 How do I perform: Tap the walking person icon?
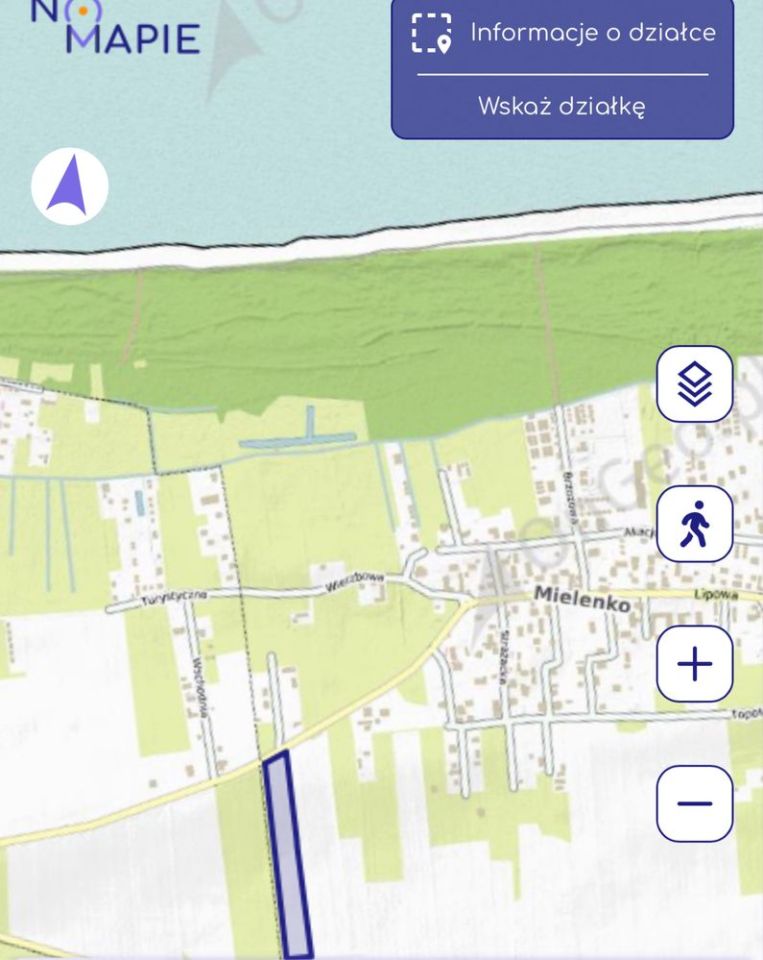694,524
